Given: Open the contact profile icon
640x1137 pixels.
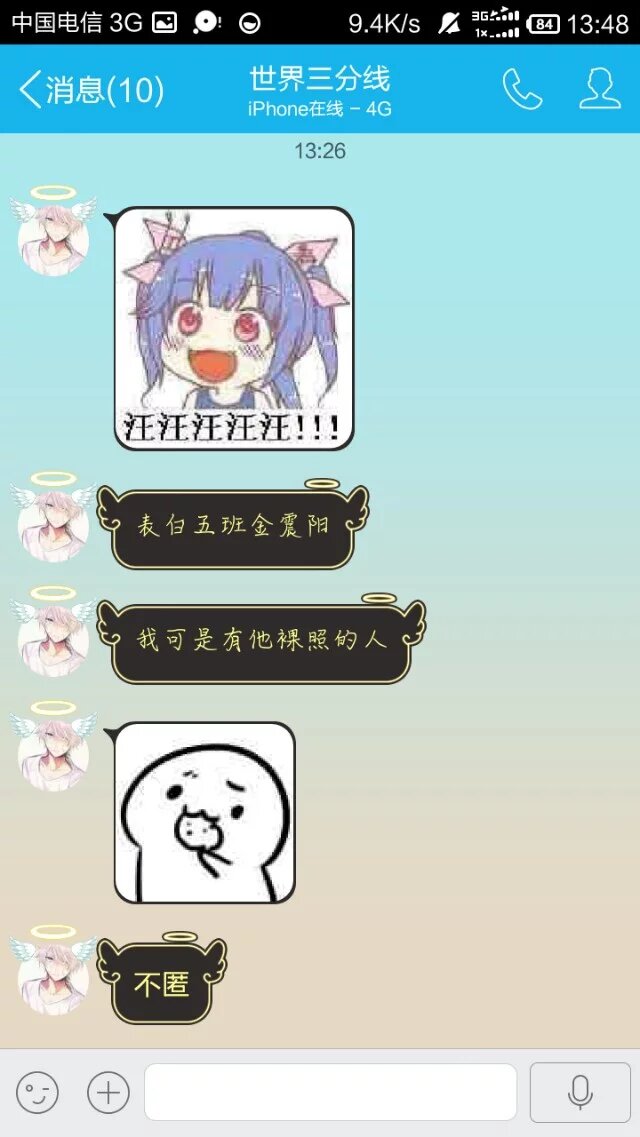Looking at the screenshot, I should pyautogui.click(x=600, y=90).
